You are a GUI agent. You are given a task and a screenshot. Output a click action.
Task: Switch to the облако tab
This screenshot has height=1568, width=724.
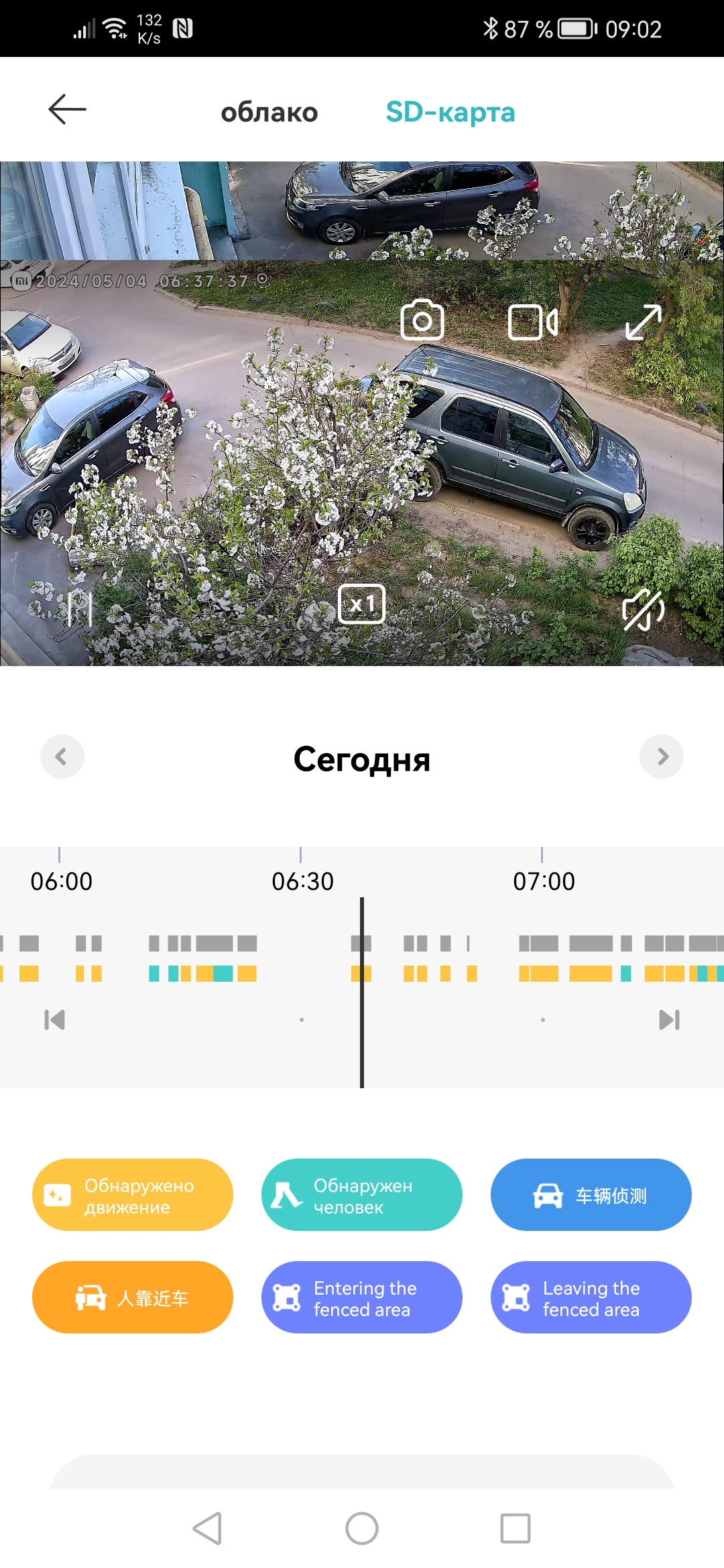[x=269, y=112]
